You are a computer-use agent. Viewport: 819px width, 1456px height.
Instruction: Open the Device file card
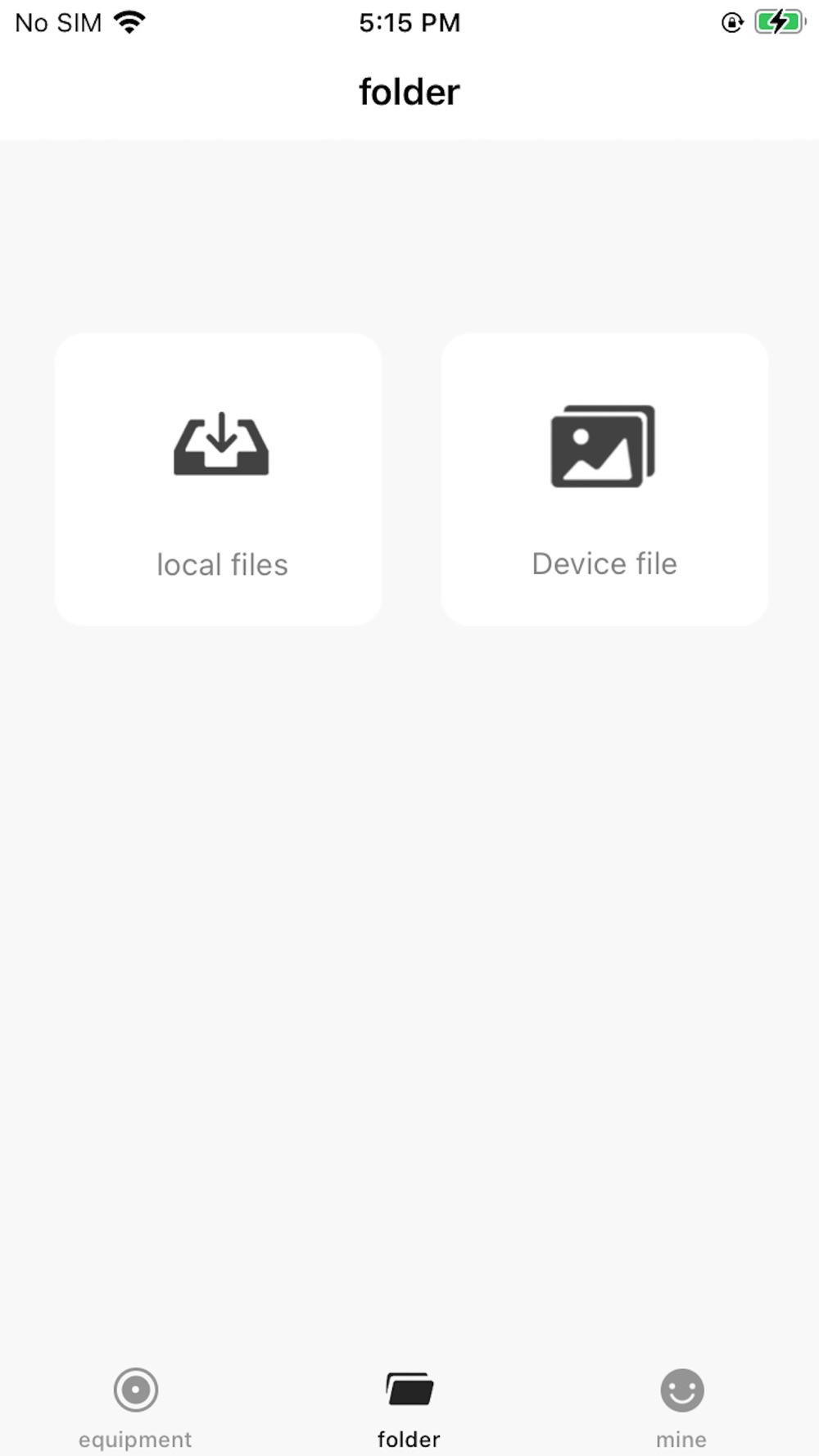604,480
